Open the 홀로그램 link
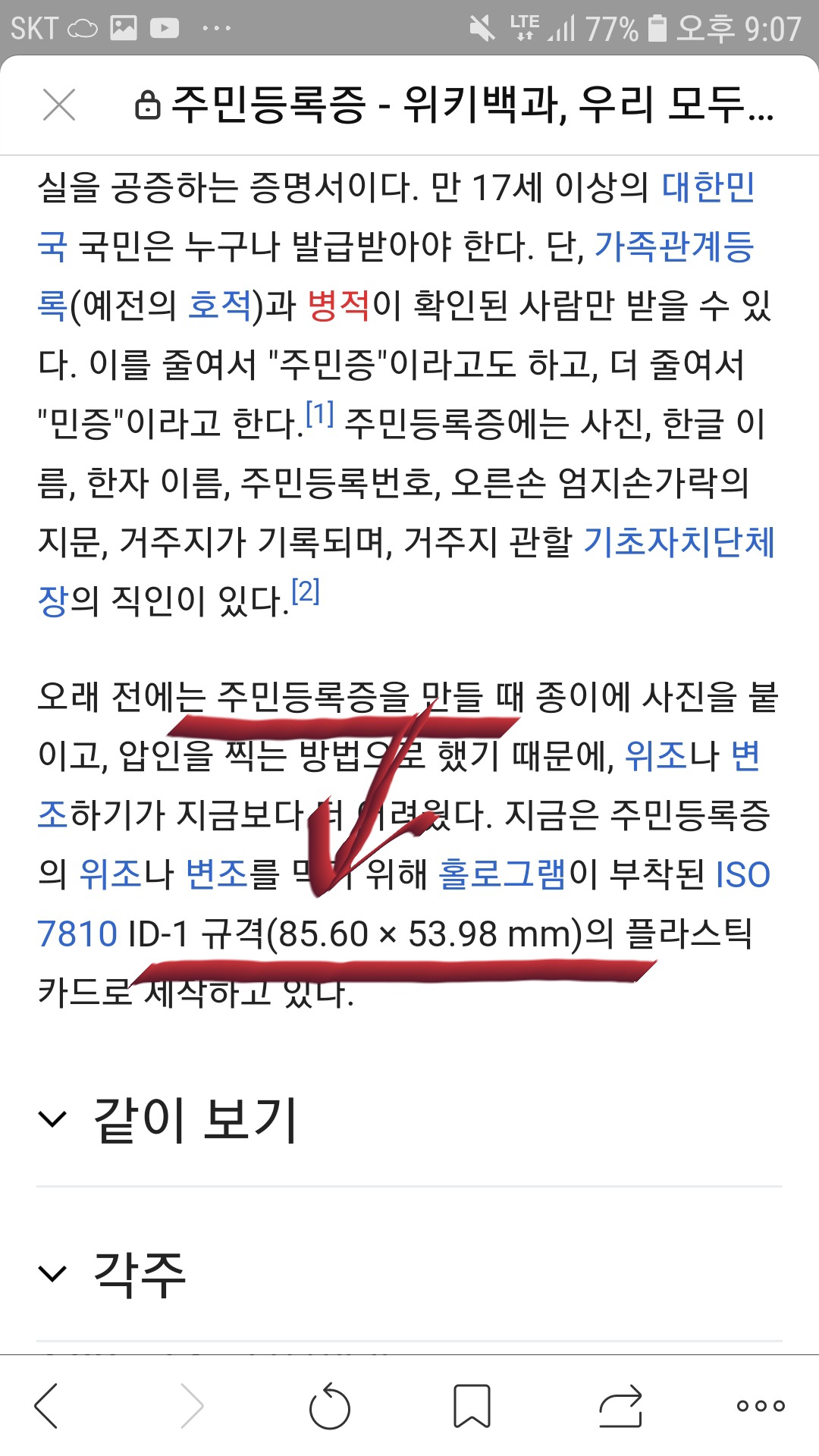This screenshot has height=1456, width=819. point(503,874)
